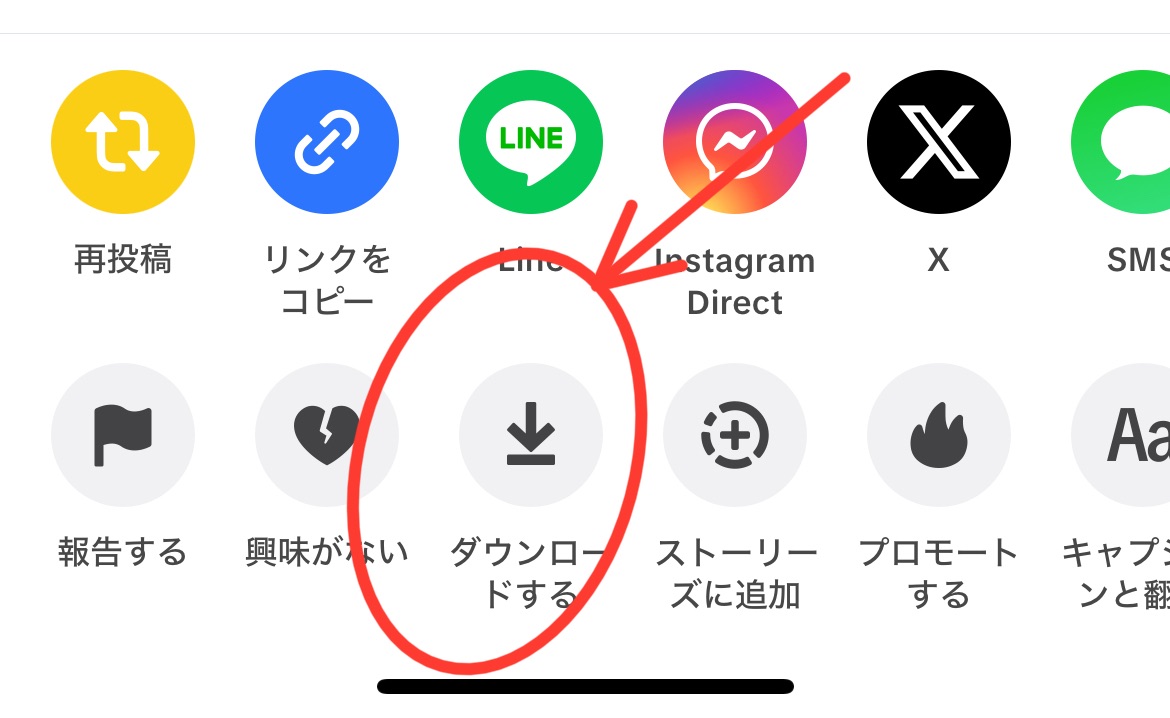Image resolution: width=1170 pixels, height=718 pixels.
Task: Open captions and translation (Aa)
Action: pyautogui.click(x=1125, y=436)
